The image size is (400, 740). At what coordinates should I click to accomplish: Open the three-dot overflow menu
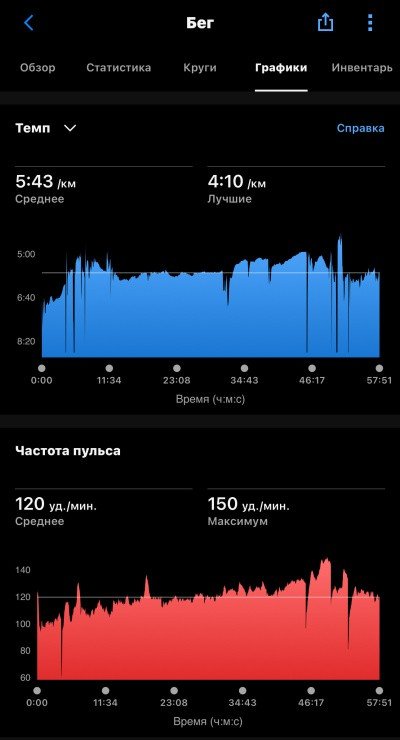click(370, 22)
